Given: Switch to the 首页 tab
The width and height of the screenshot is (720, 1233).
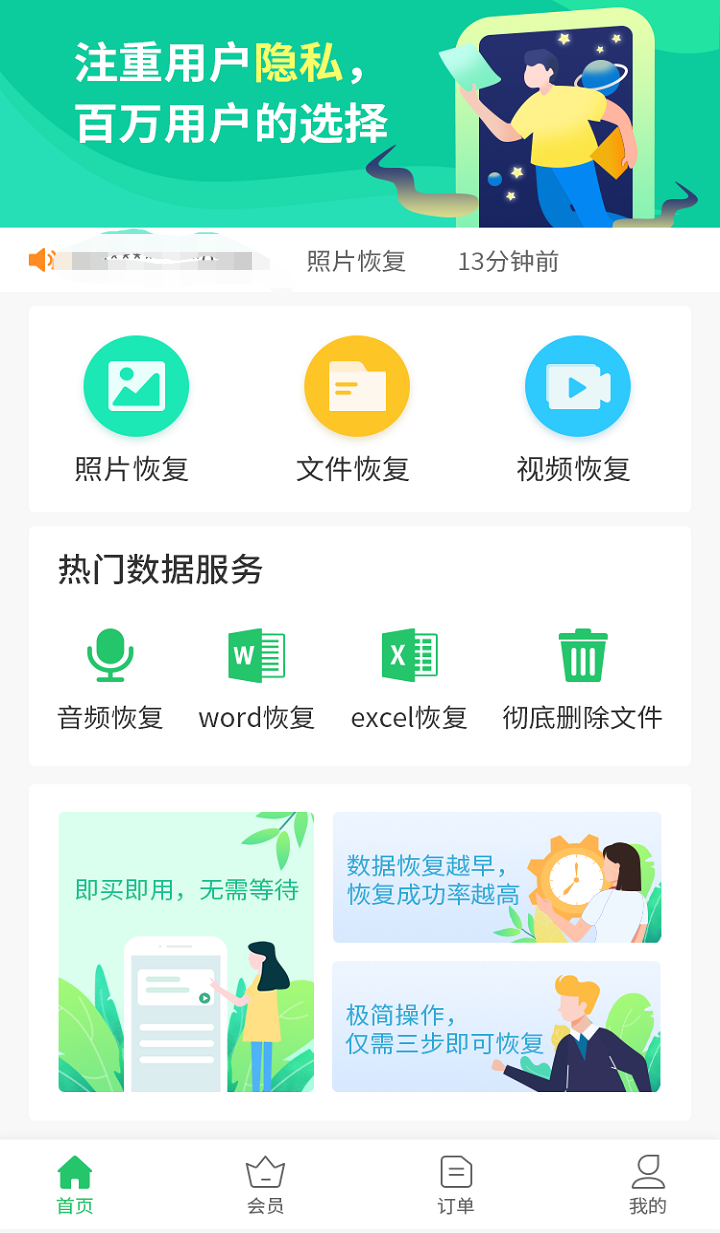Looking at the screenshot, I should click(75, 1185).
